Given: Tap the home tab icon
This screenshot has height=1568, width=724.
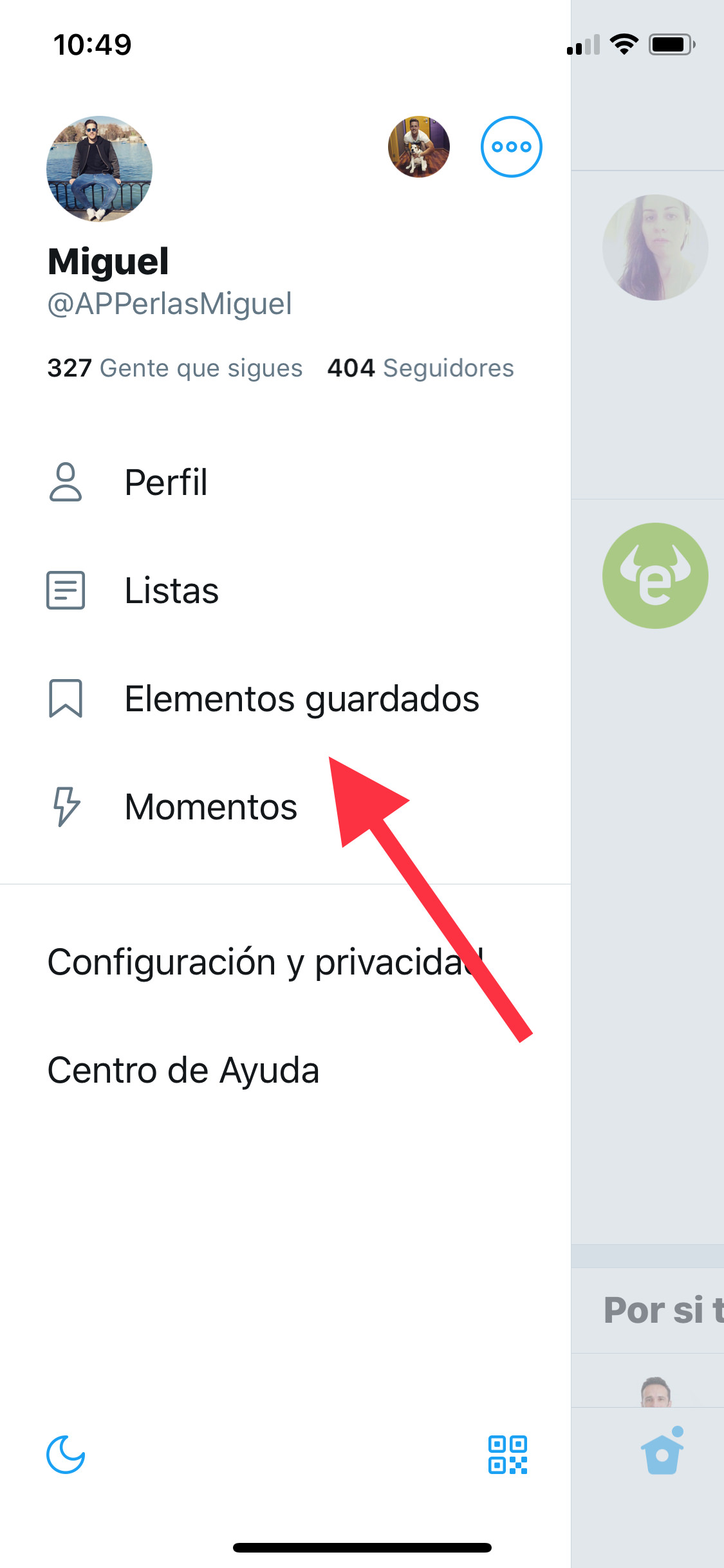Looking at the screenshot, I should tap(662, 1453).
